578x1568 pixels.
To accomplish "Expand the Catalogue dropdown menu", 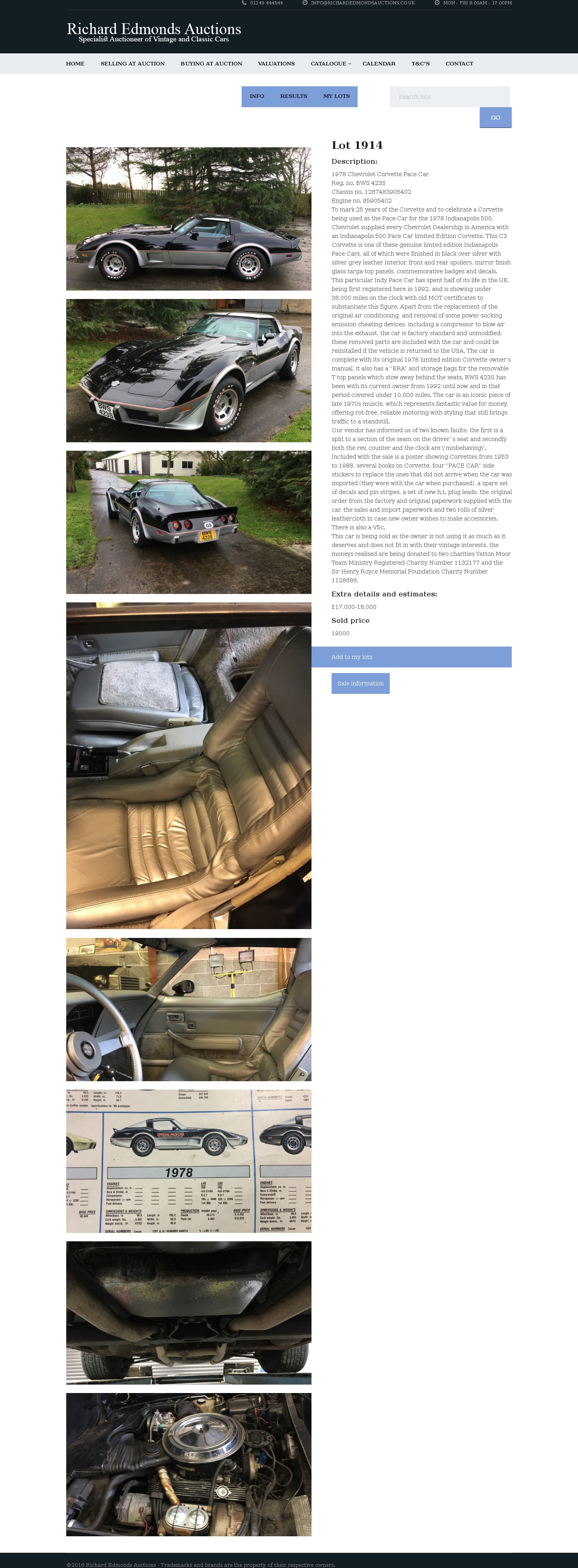I will pyautogui.click(x=330, y=63).
